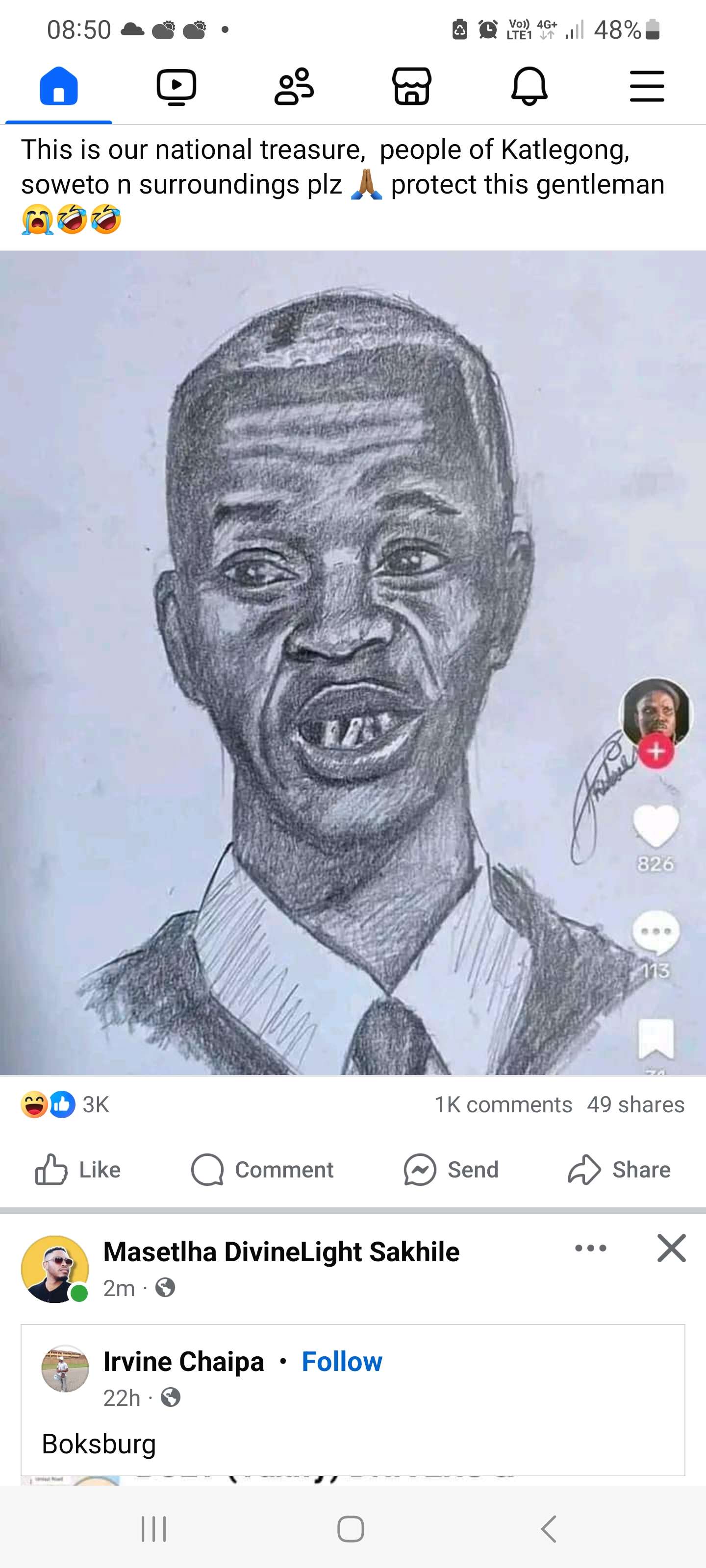Open Irvine Chaipa's profile
Viewport: 706px width, 1568px height.
(183, 1362)
